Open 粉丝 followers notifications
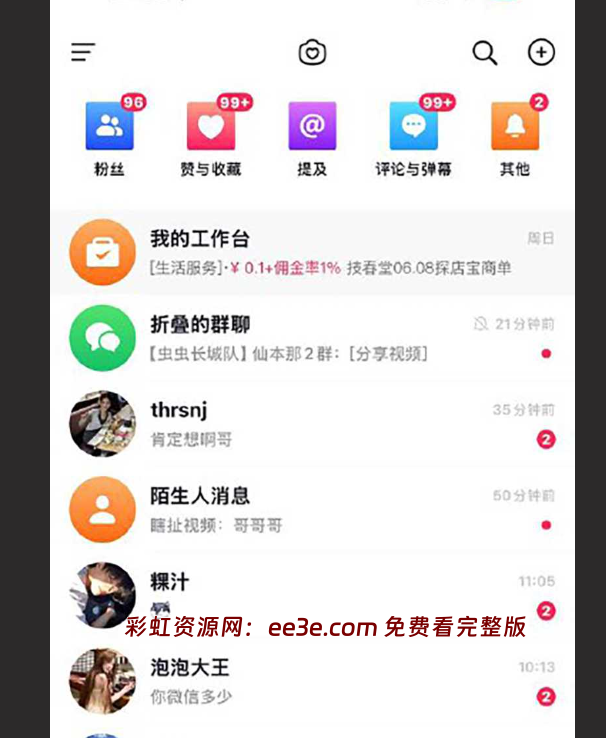 click(110, 137)
